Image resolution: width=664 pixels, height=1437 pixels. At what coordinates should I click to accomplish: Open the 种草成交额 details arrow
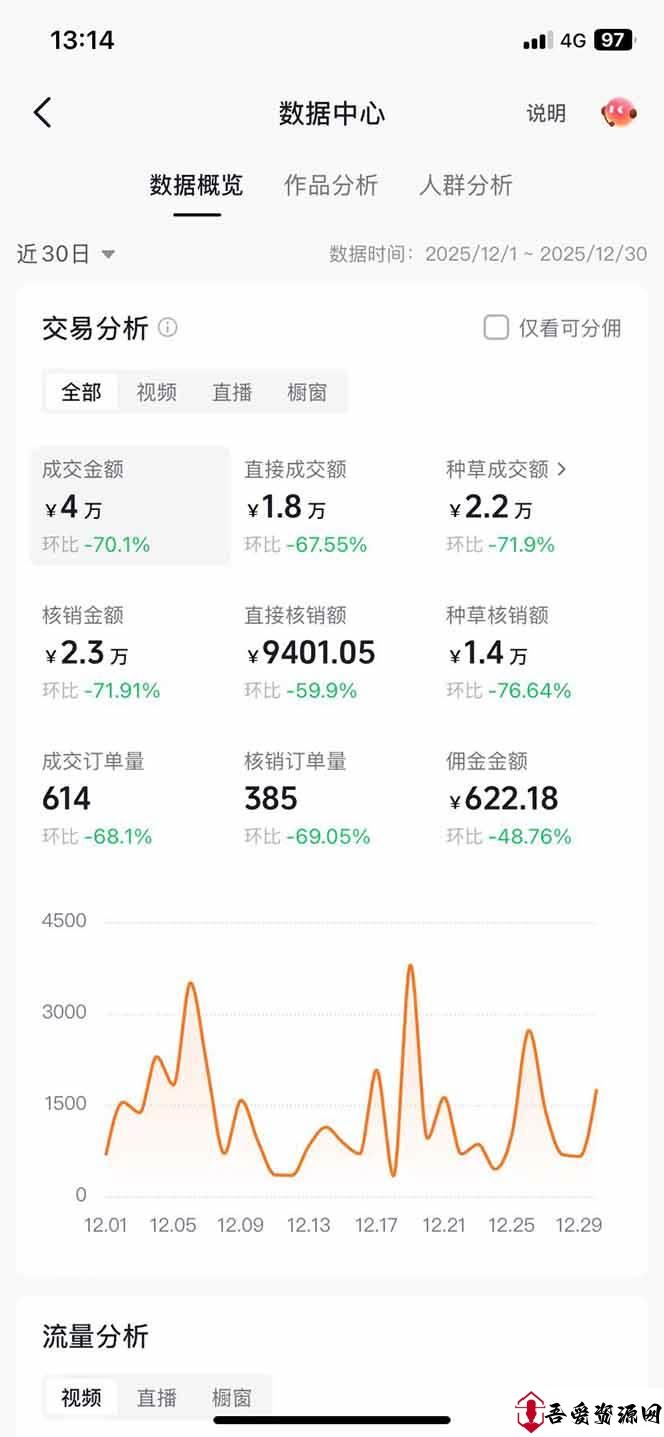tap(561, 468)
